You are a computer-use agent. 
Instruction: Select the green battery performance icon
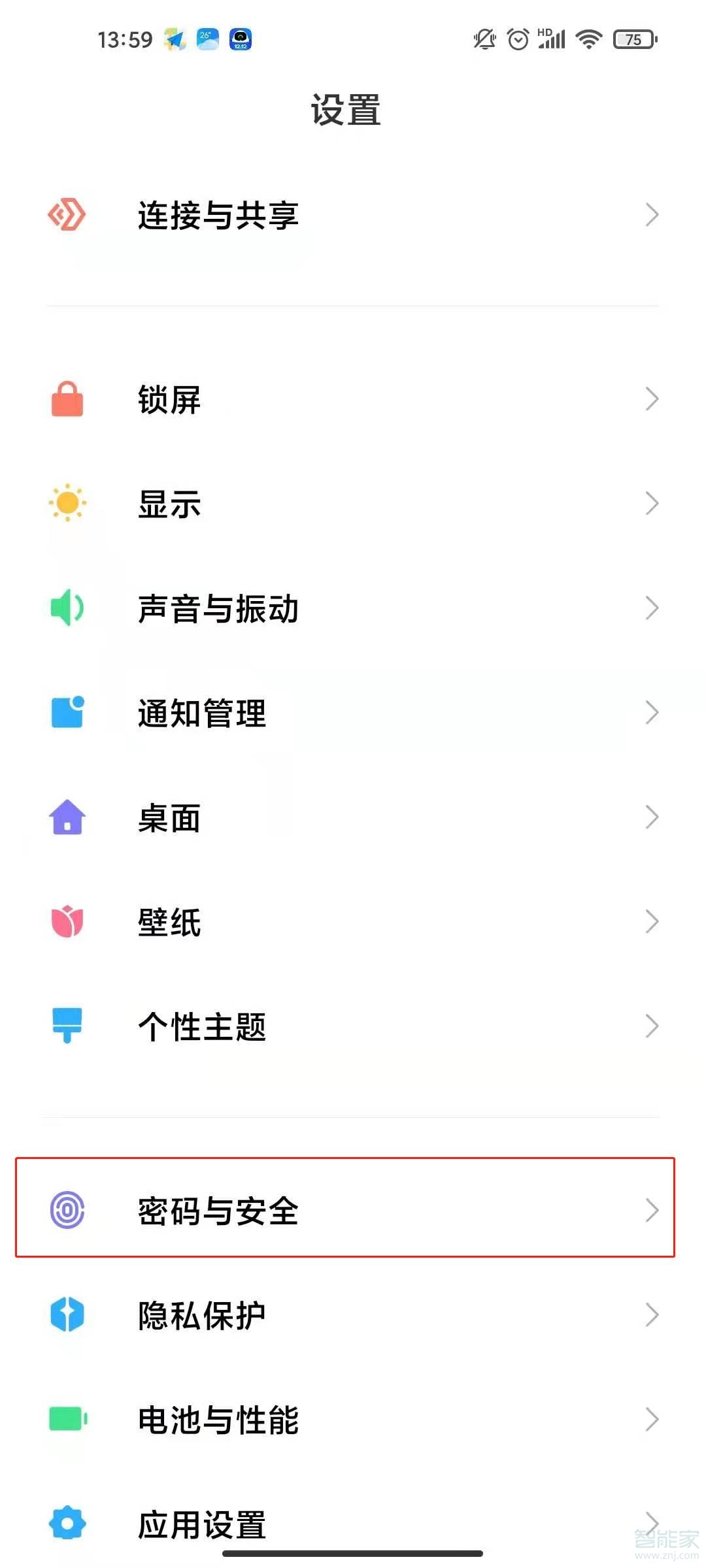[x=67, y=1419]
